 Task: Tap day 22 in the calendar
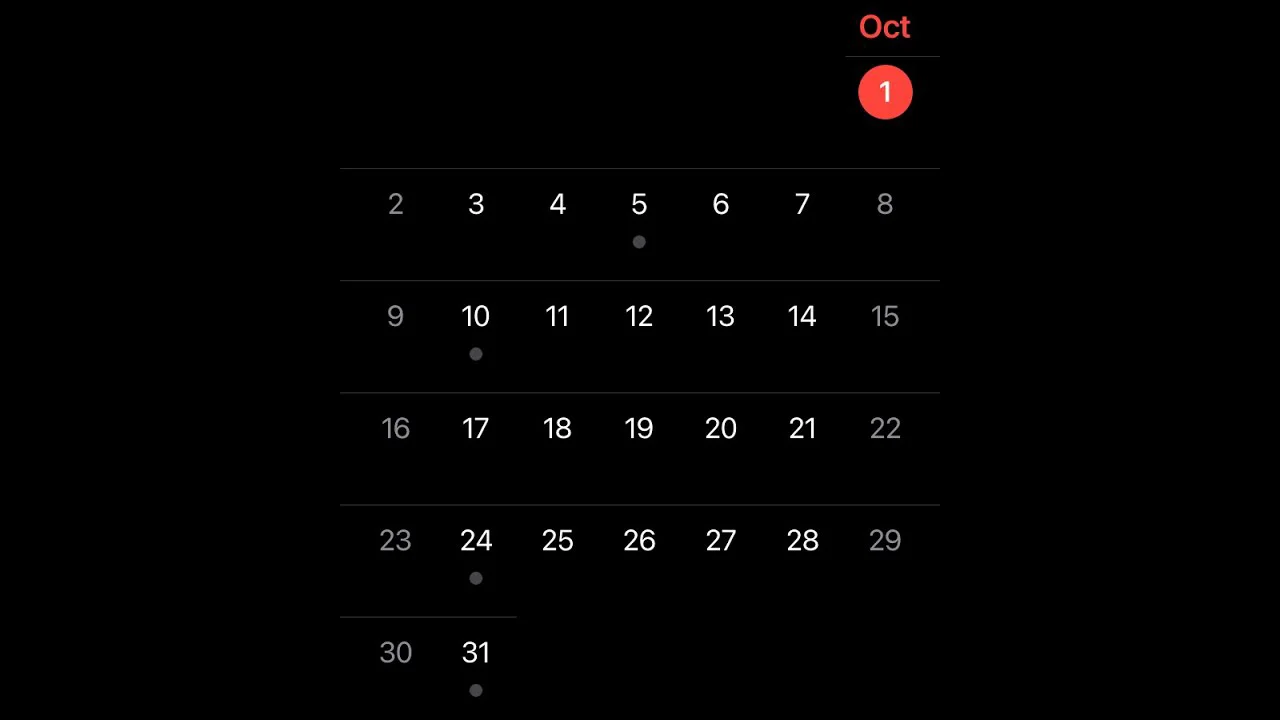(x=885, y=429)
